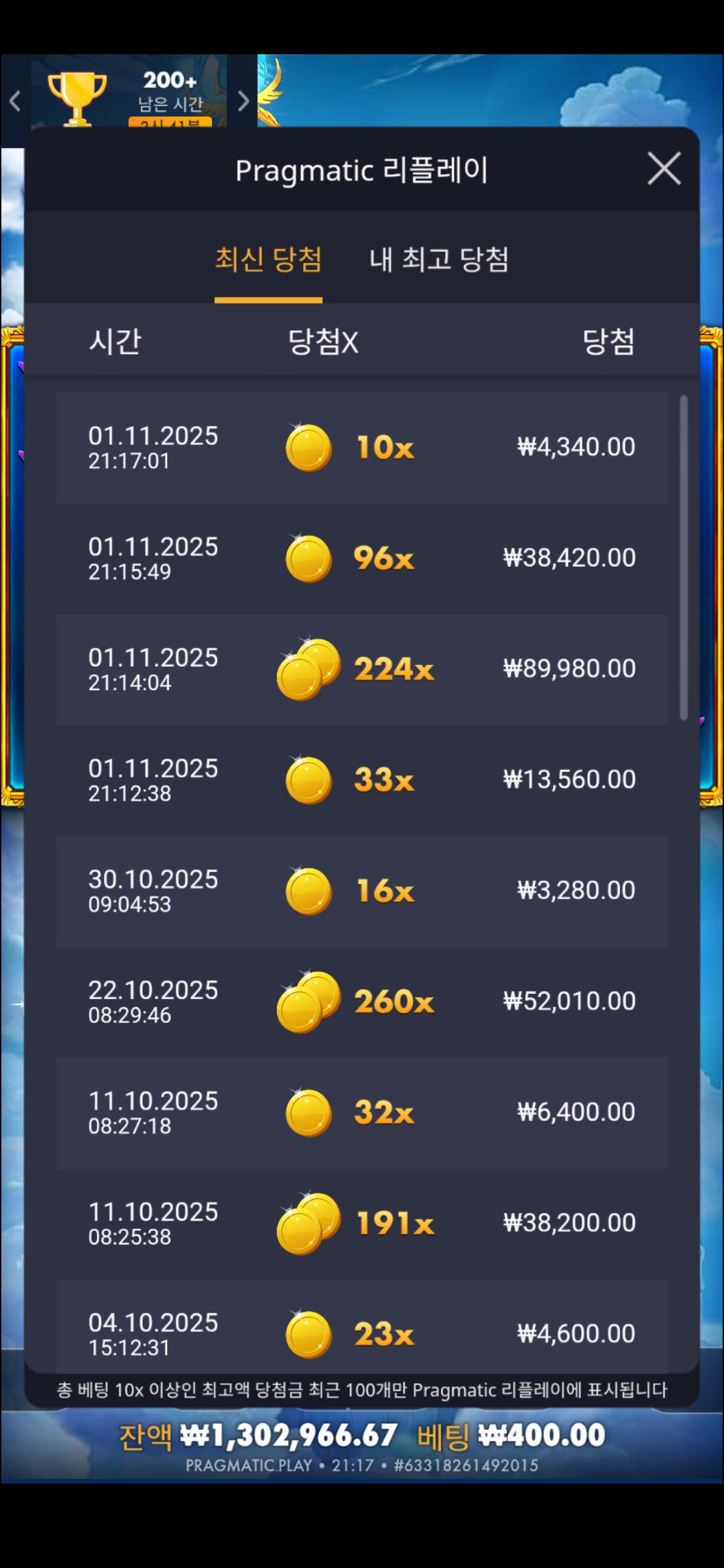Open the 10x replay from 21:17:01
This screenshot has height=1568, width=724.
(361, 448)
